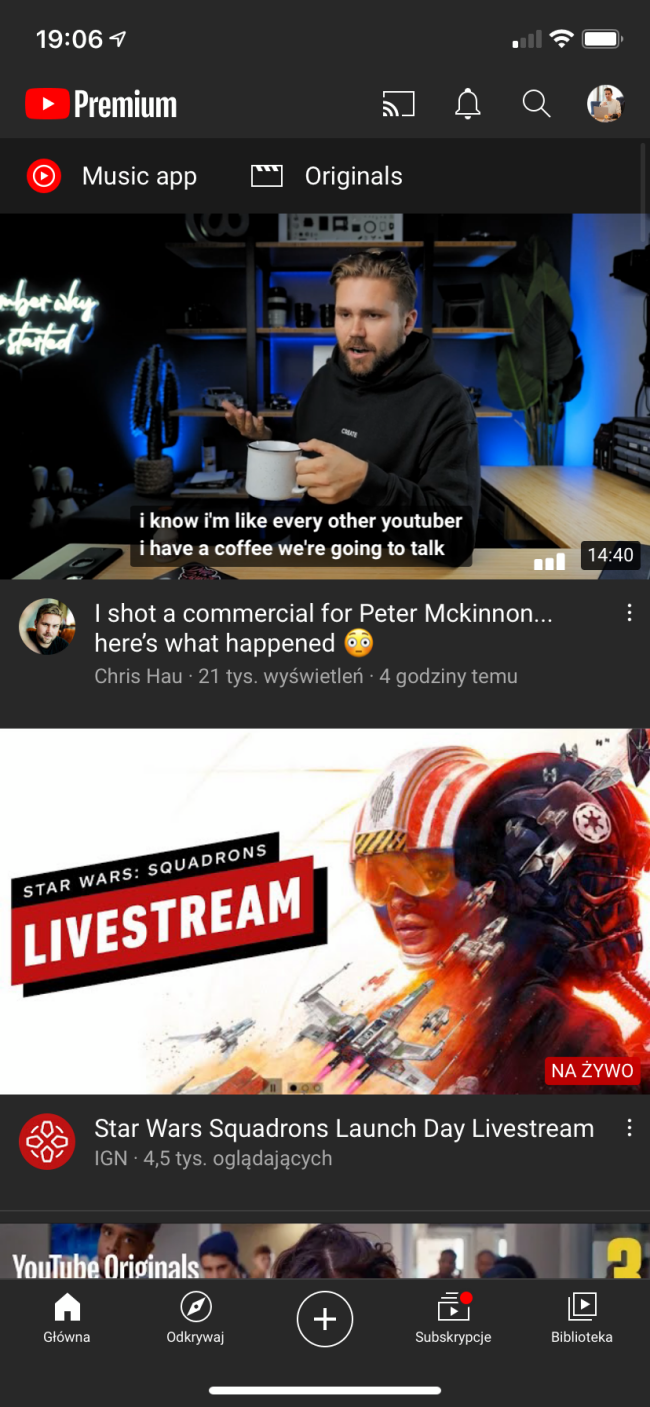Tap the plus create button
Screen dimensions: 650x1407
coord(324,1319)
